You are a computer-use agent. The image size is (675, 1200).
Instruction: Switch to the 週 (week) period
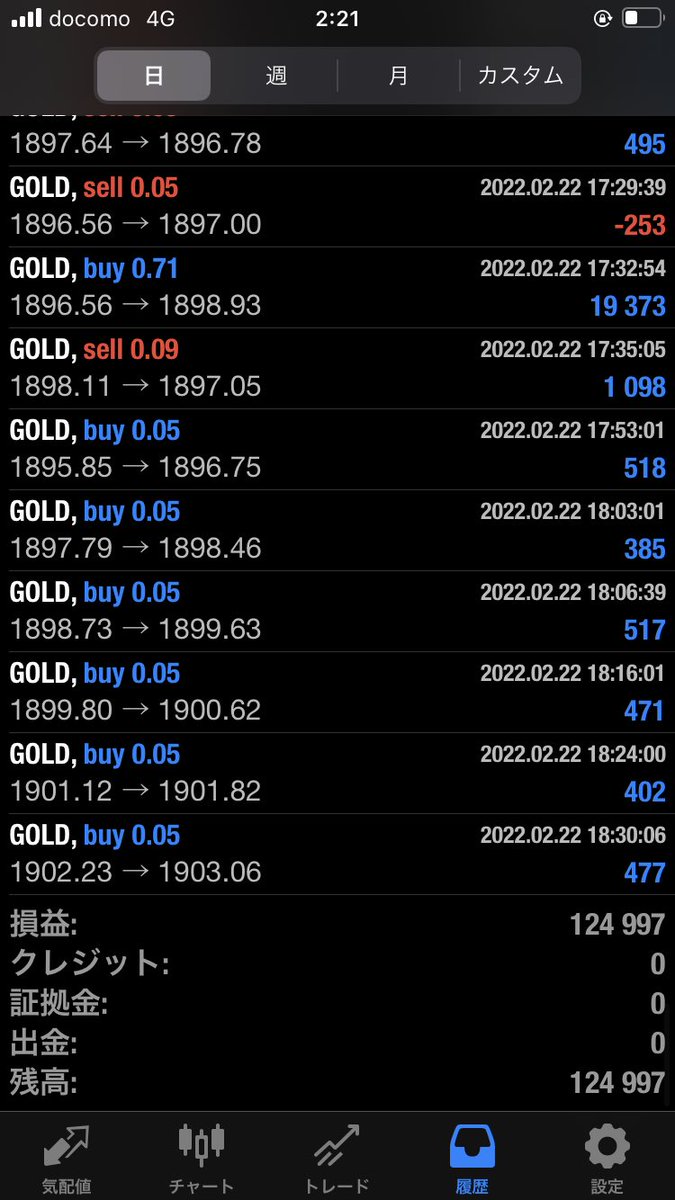276,76
